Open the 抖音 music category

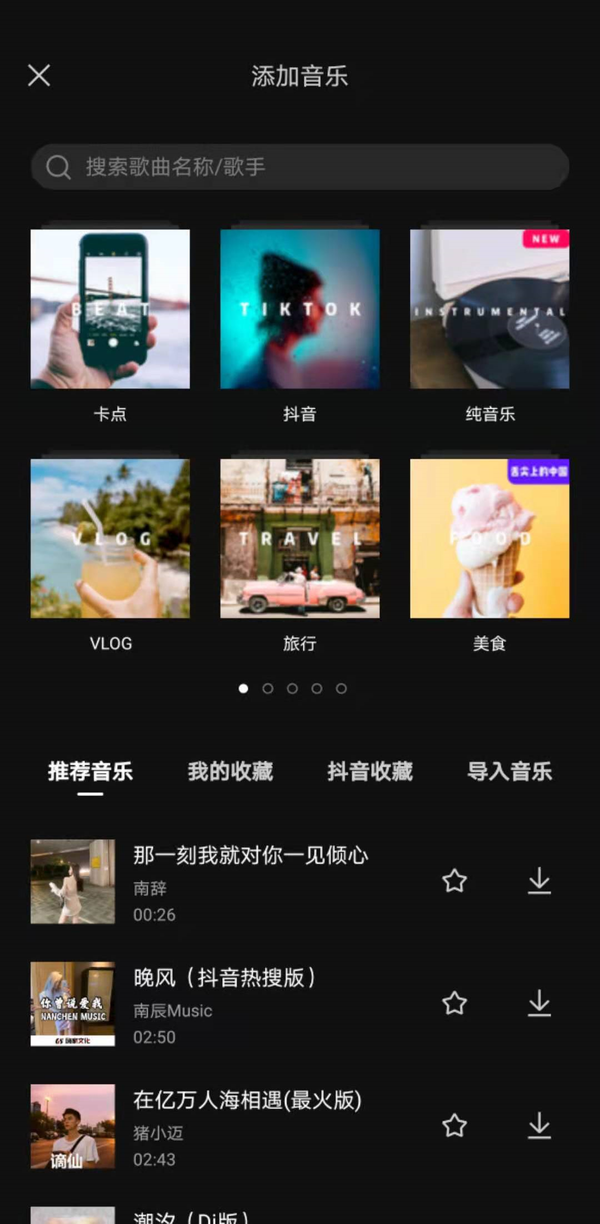click(300, 309)
